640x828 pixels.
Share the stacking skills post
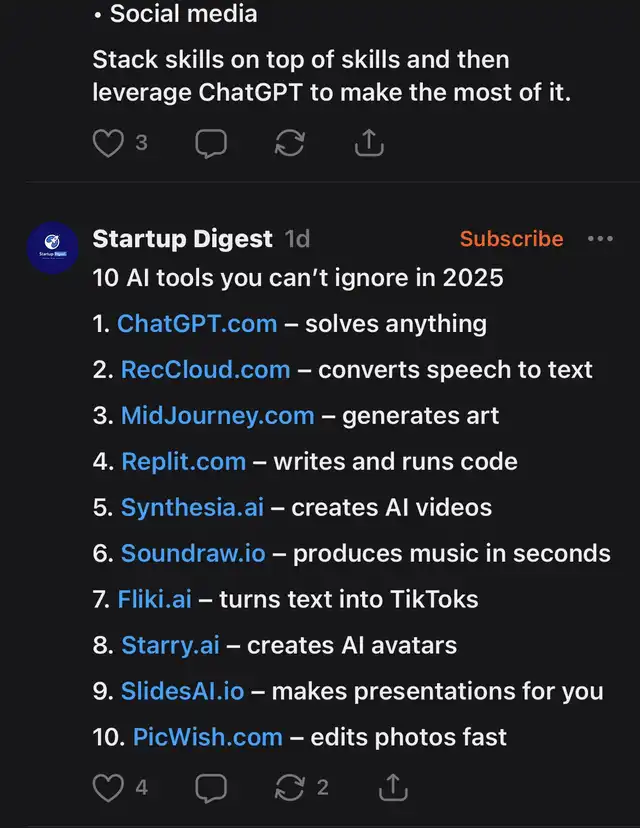click(369, 143)
